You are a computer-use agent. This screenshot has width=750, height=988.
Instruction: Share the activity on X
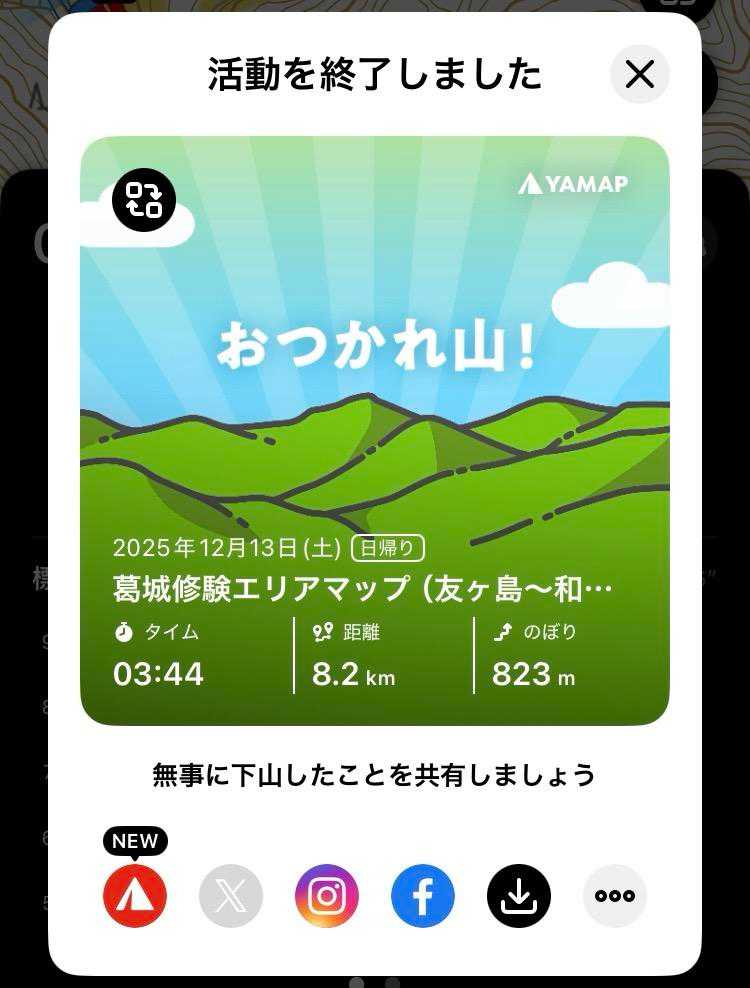(231, 895)
